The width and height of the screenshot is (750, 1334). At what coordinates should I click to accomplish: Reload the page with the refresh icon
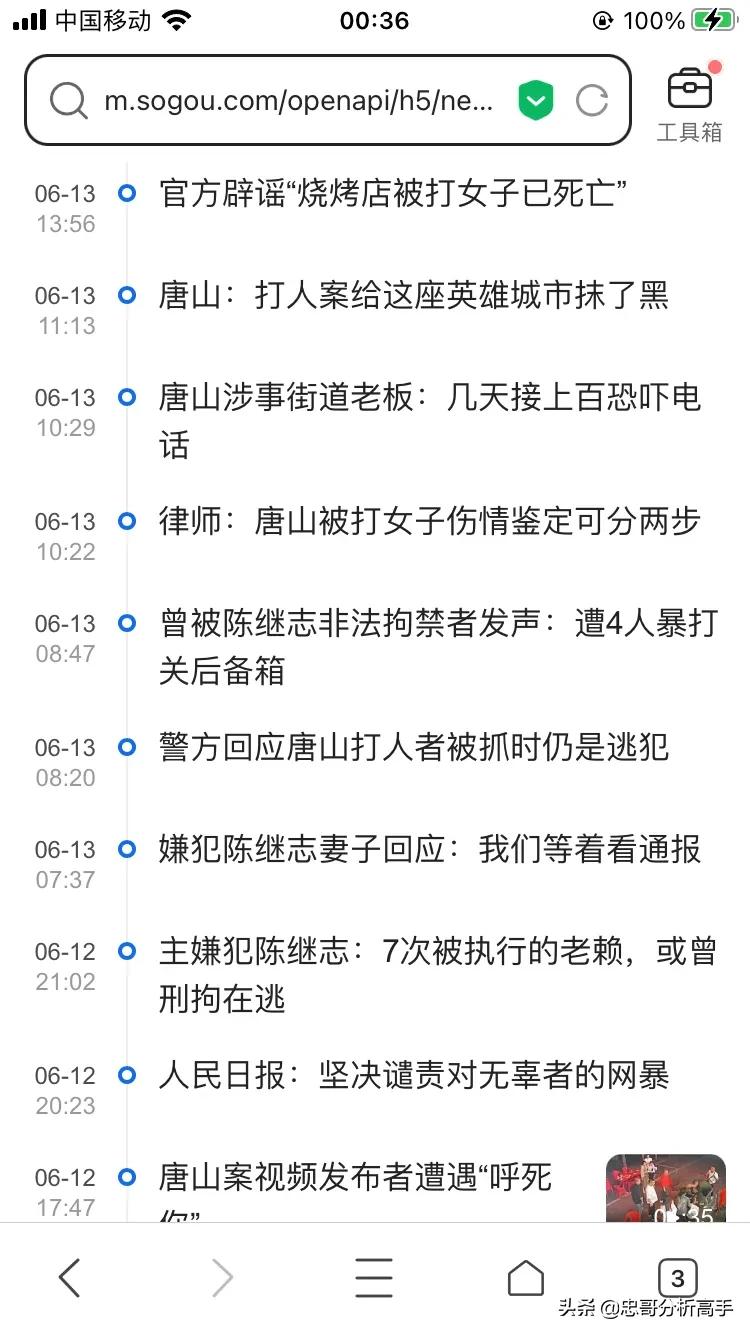pyautogui.click(x=592, y=99)
